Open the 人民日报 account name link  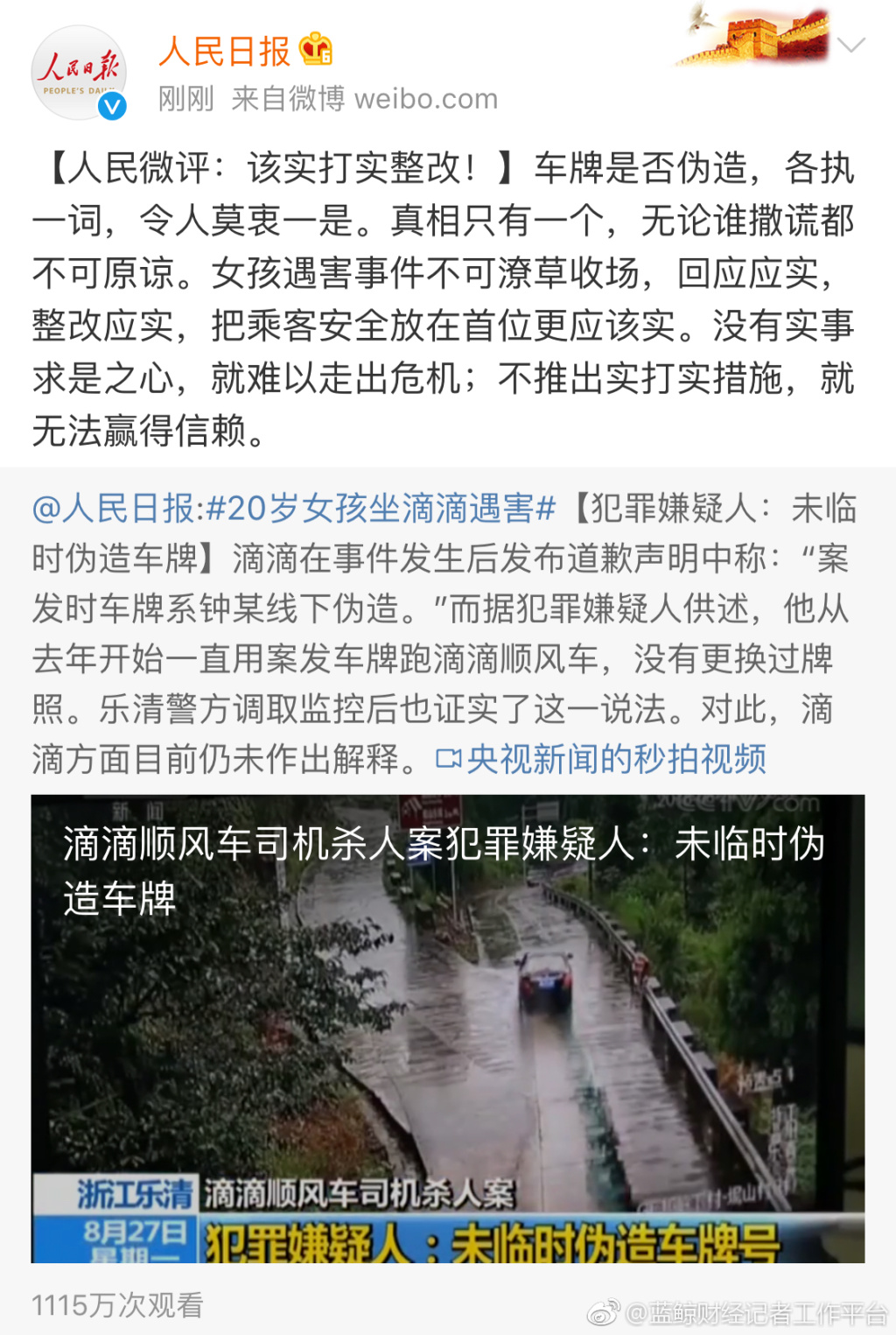click(x=225, y=52)
